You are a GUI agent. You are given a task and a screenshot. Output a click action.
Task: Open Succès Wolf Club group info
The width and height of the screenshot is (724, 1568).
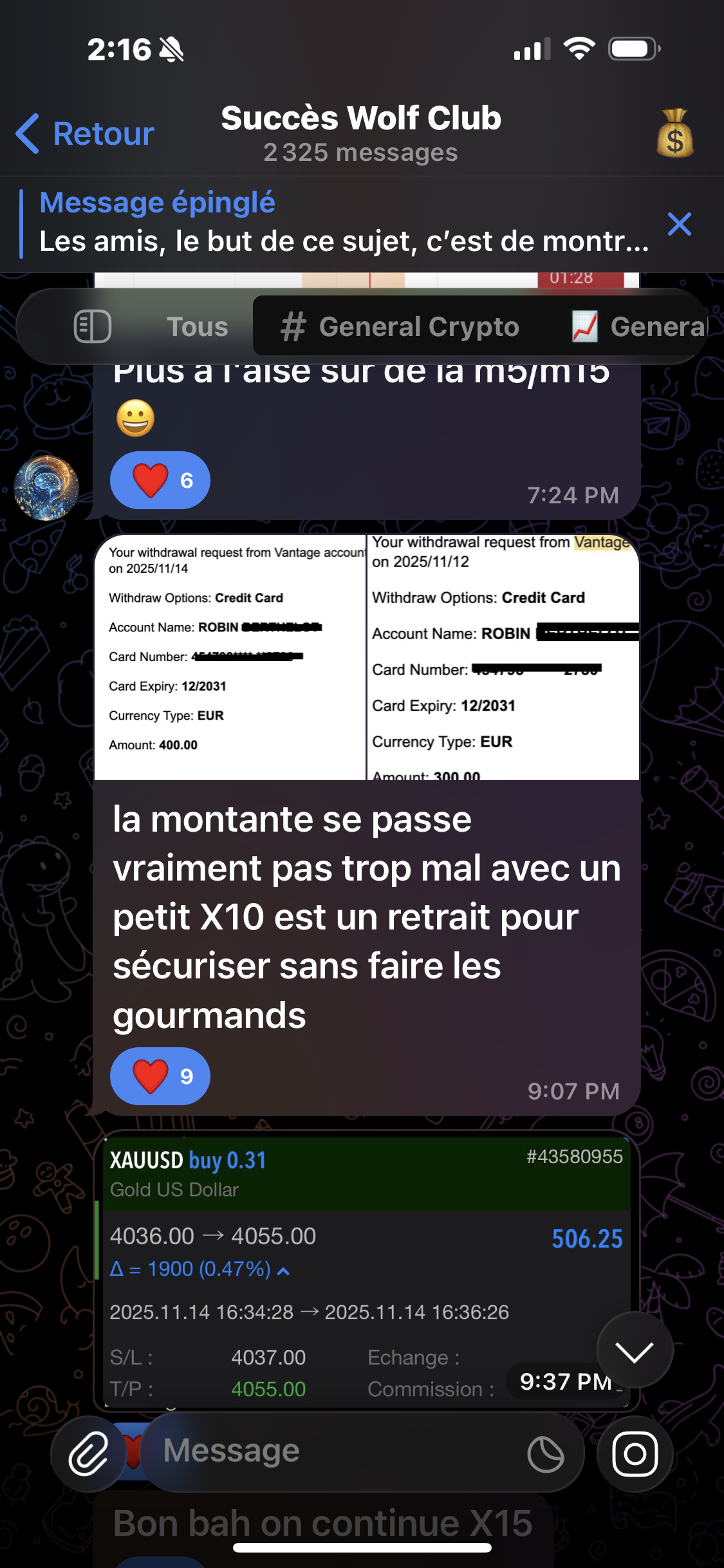pyautogui.click(x=360, y=133)
